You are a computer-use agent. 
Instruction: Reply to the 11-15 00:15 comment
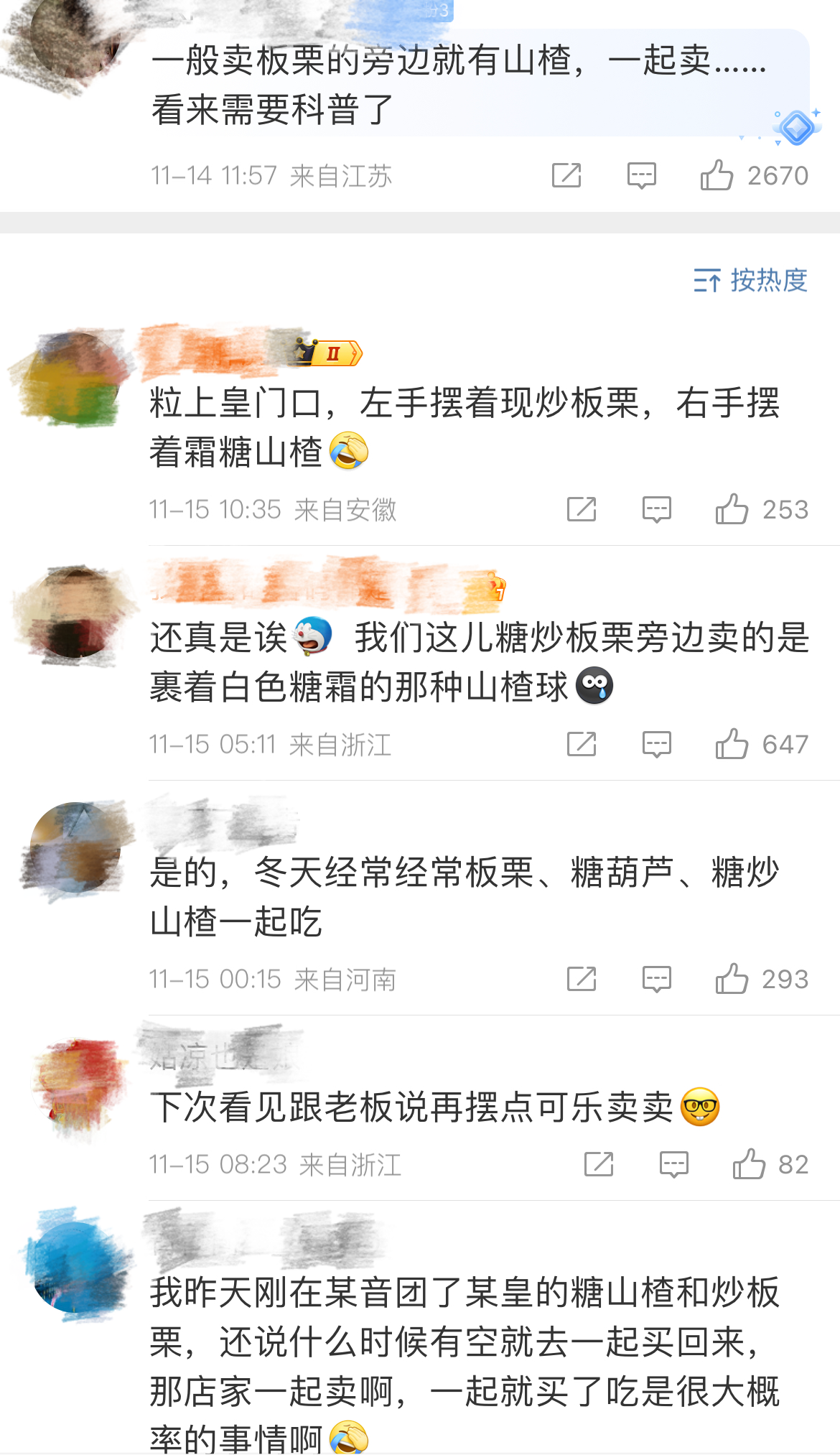656,979
